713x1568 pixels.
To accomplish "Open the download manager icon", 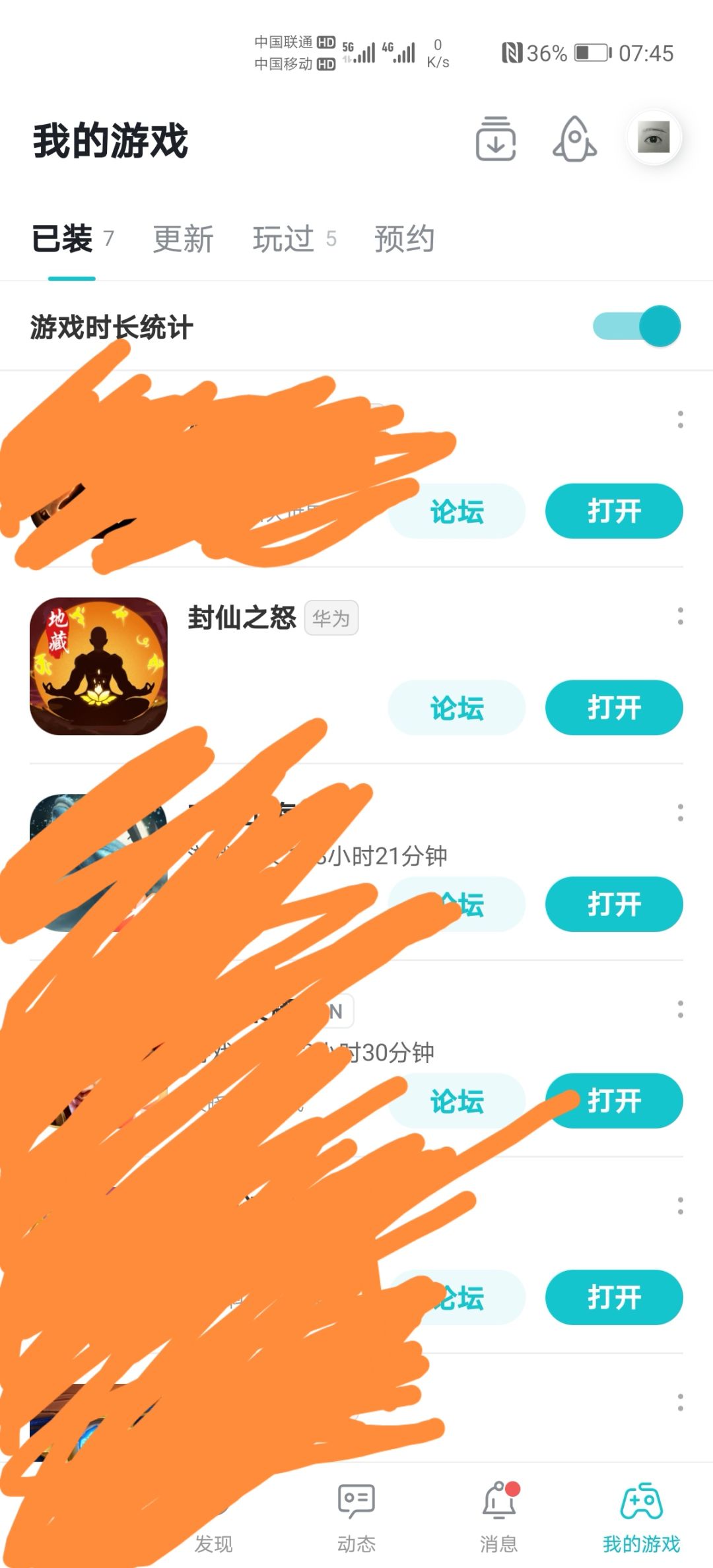I will point(496,139).
